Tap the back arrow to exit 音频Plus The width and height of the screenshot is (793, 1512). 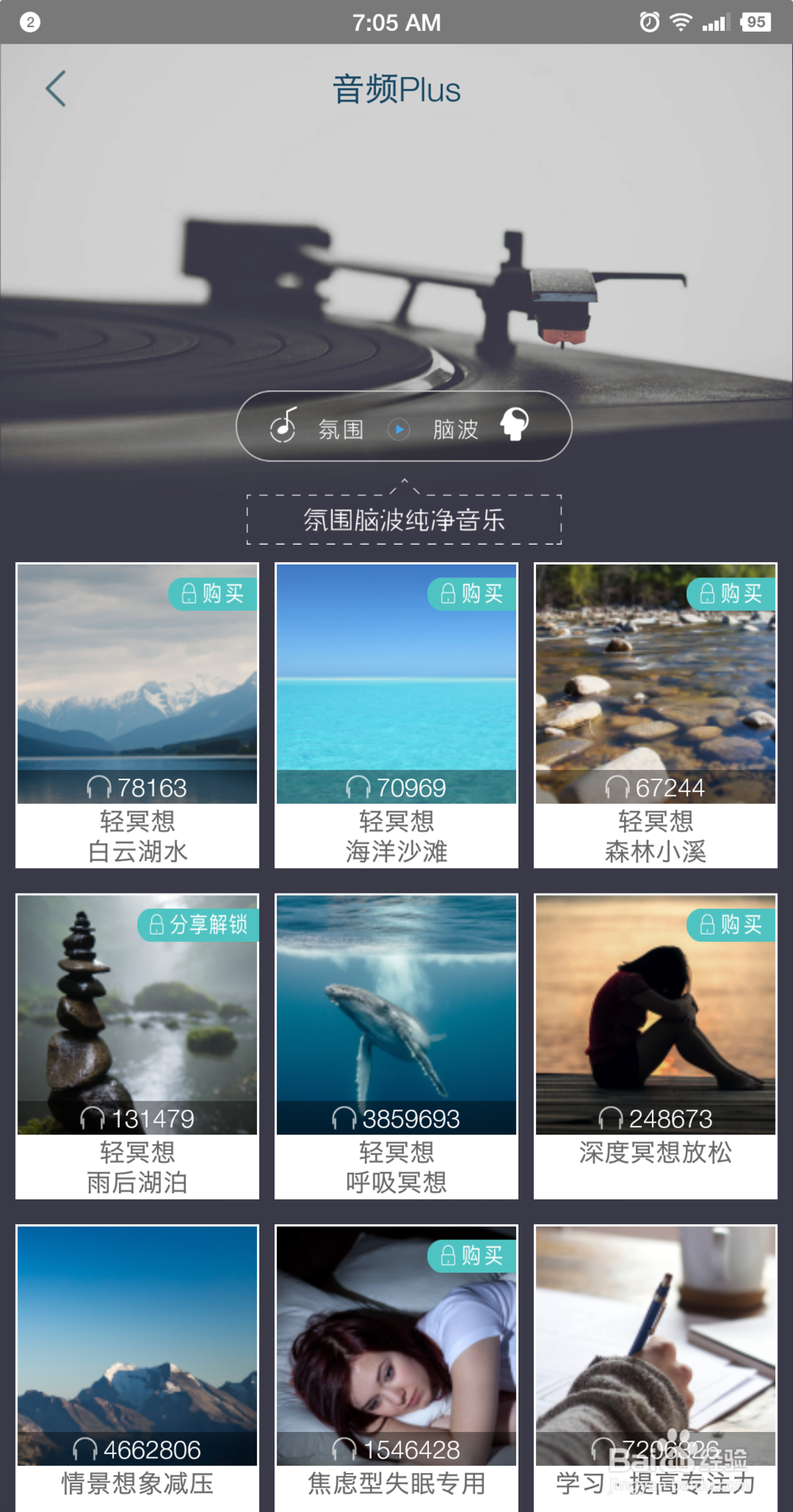coord(56,89)
